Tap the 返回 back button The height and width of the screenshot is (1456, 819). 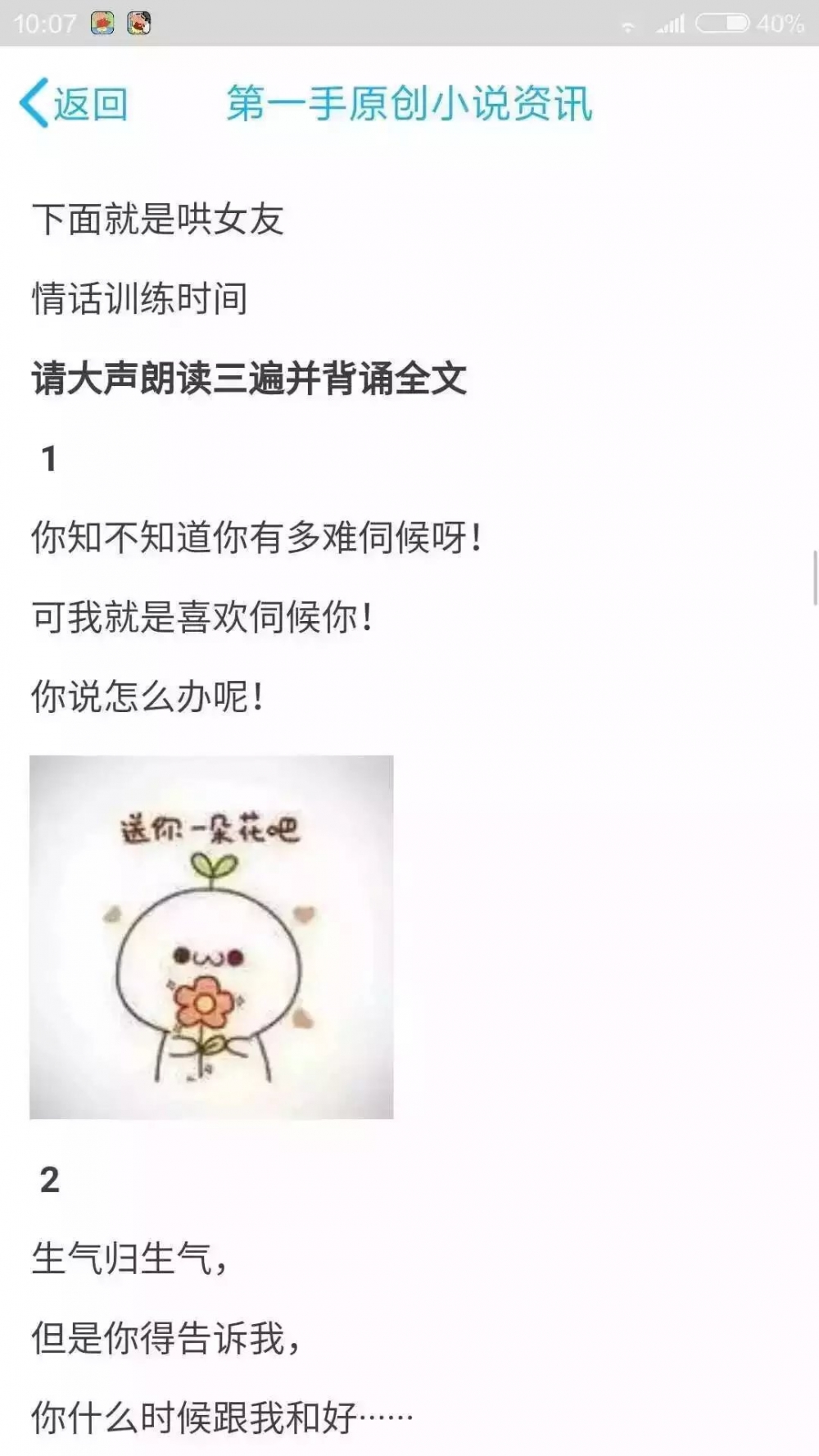(x=74, y=104)
